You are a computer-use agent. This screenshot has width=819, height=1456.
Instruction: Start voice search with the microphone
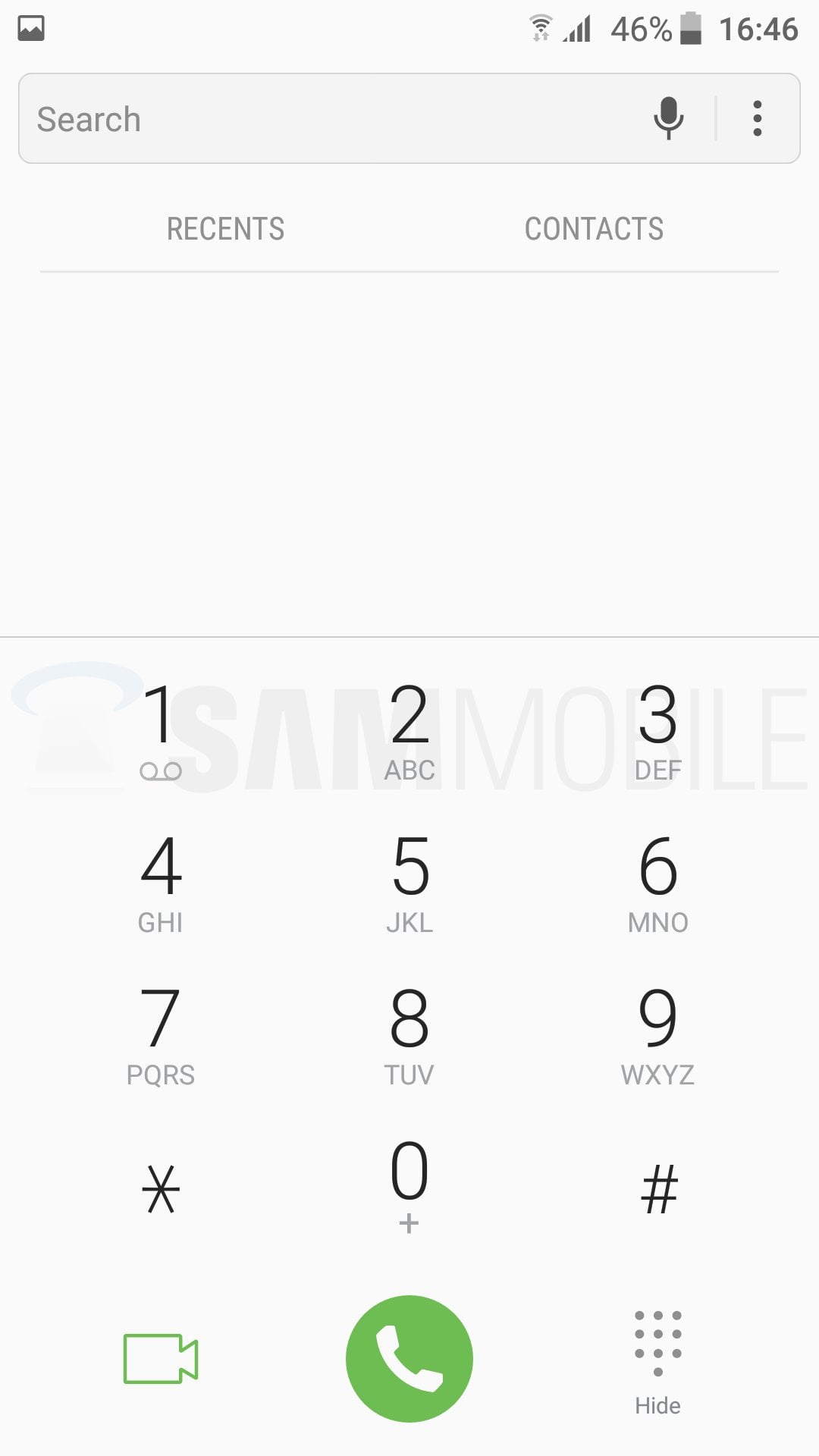click(668, 119)
